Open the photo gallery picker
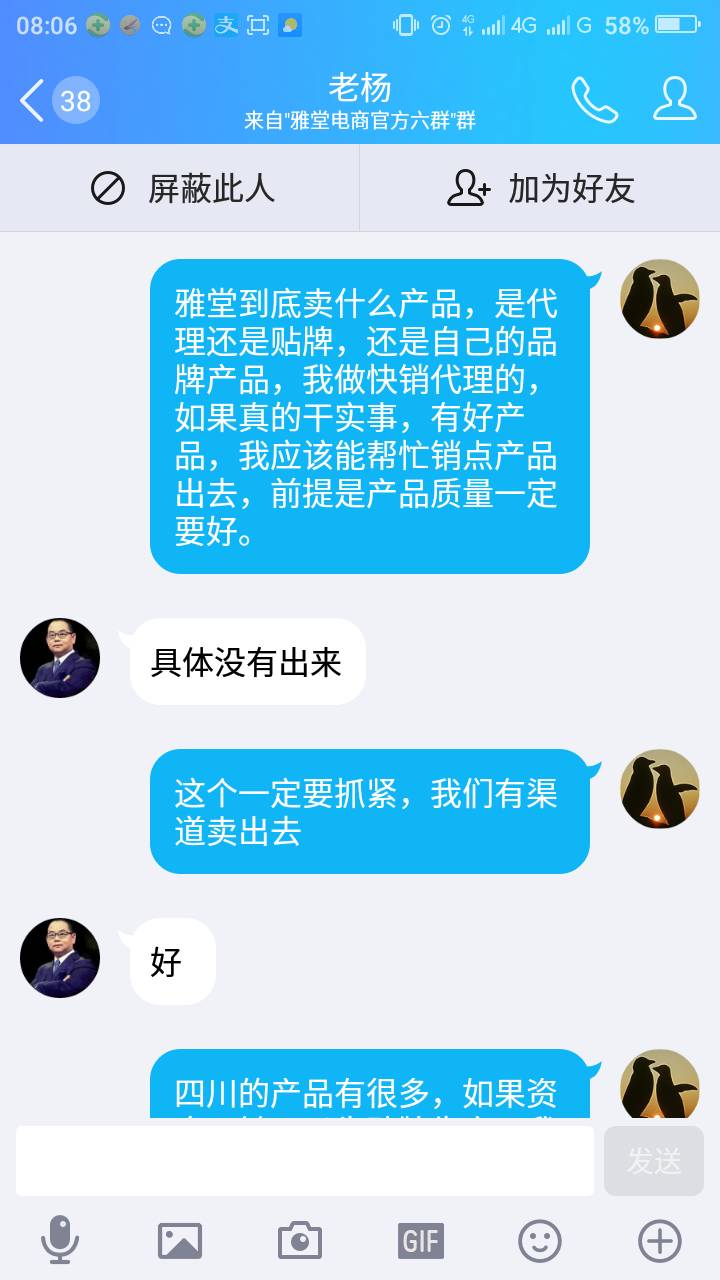The width and height of the screenshot is (720, 1280). (180, 1241)
